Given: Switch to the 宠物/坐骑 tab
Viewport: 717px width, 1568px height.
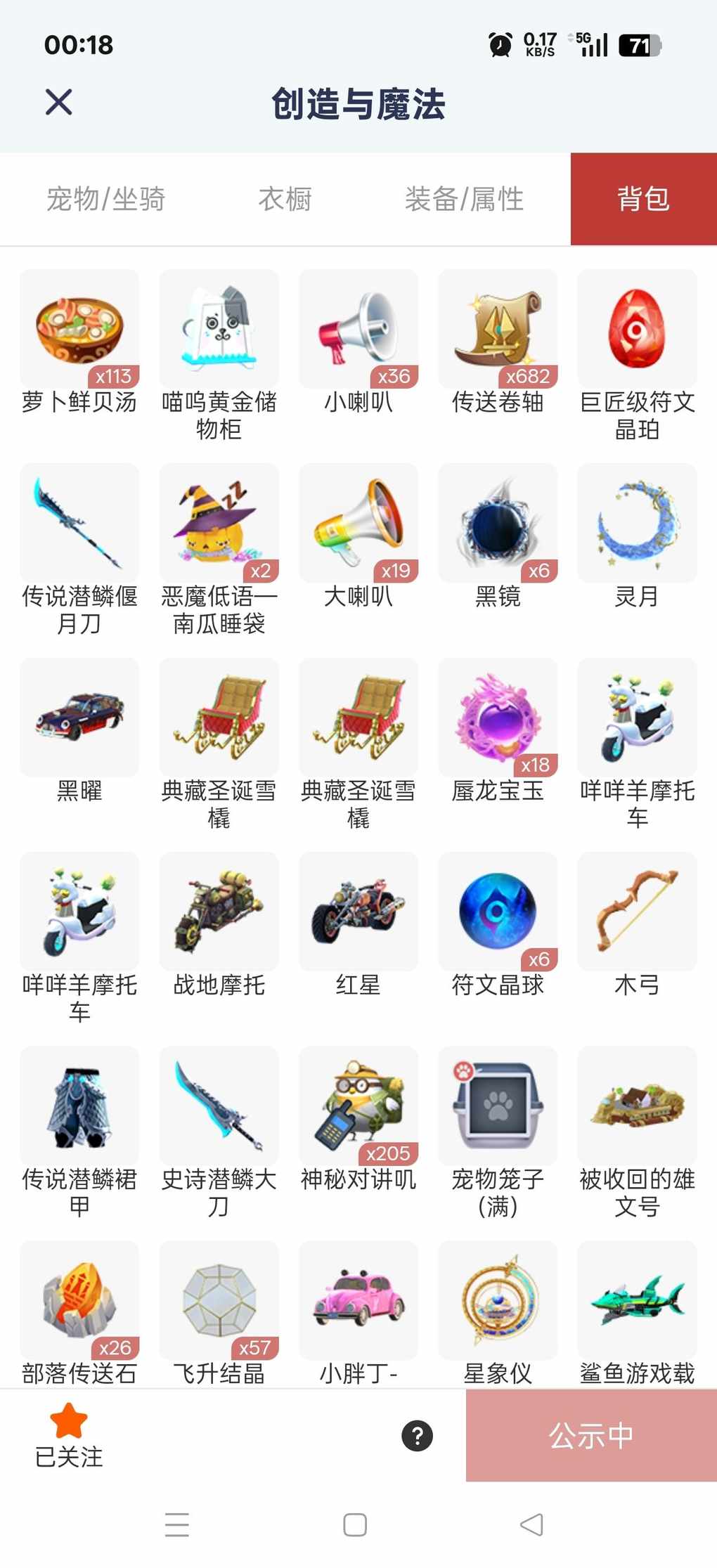Looking at the screenshot, I should pos(106,200).
